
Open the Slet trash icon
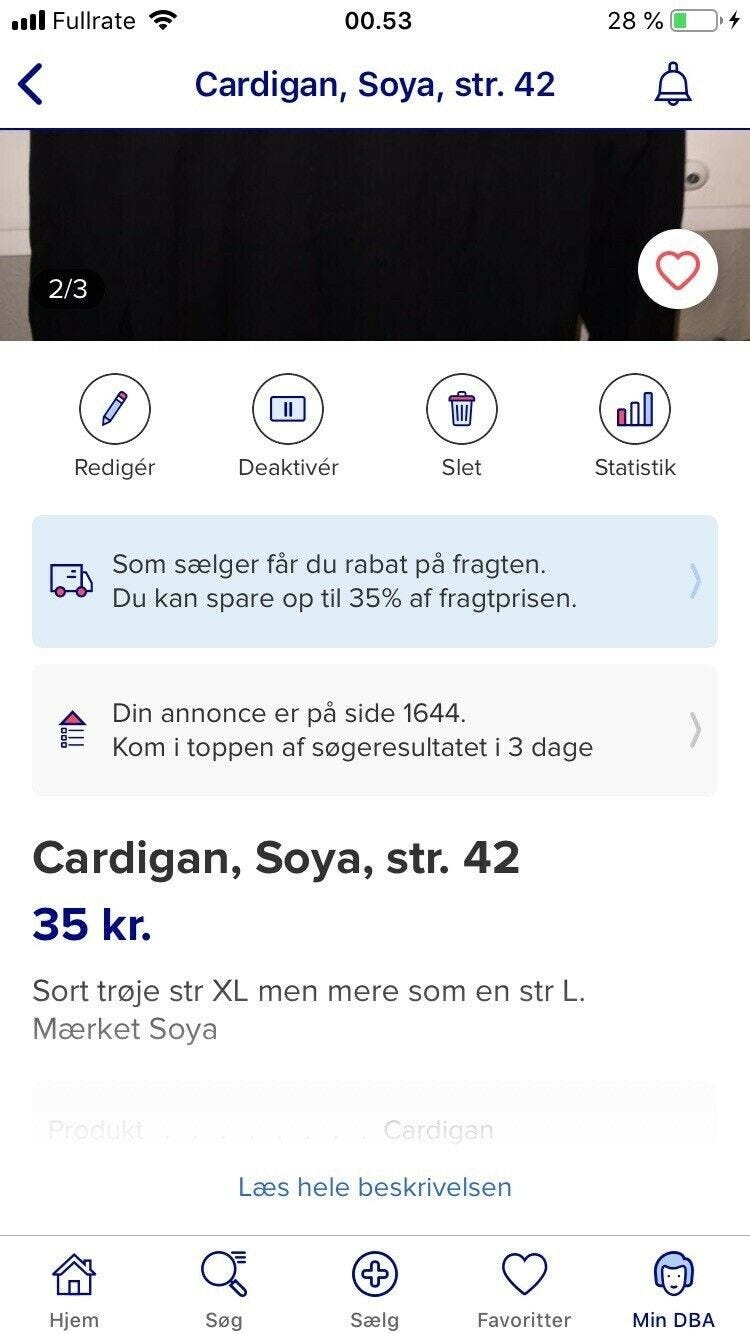coord(461,408)
